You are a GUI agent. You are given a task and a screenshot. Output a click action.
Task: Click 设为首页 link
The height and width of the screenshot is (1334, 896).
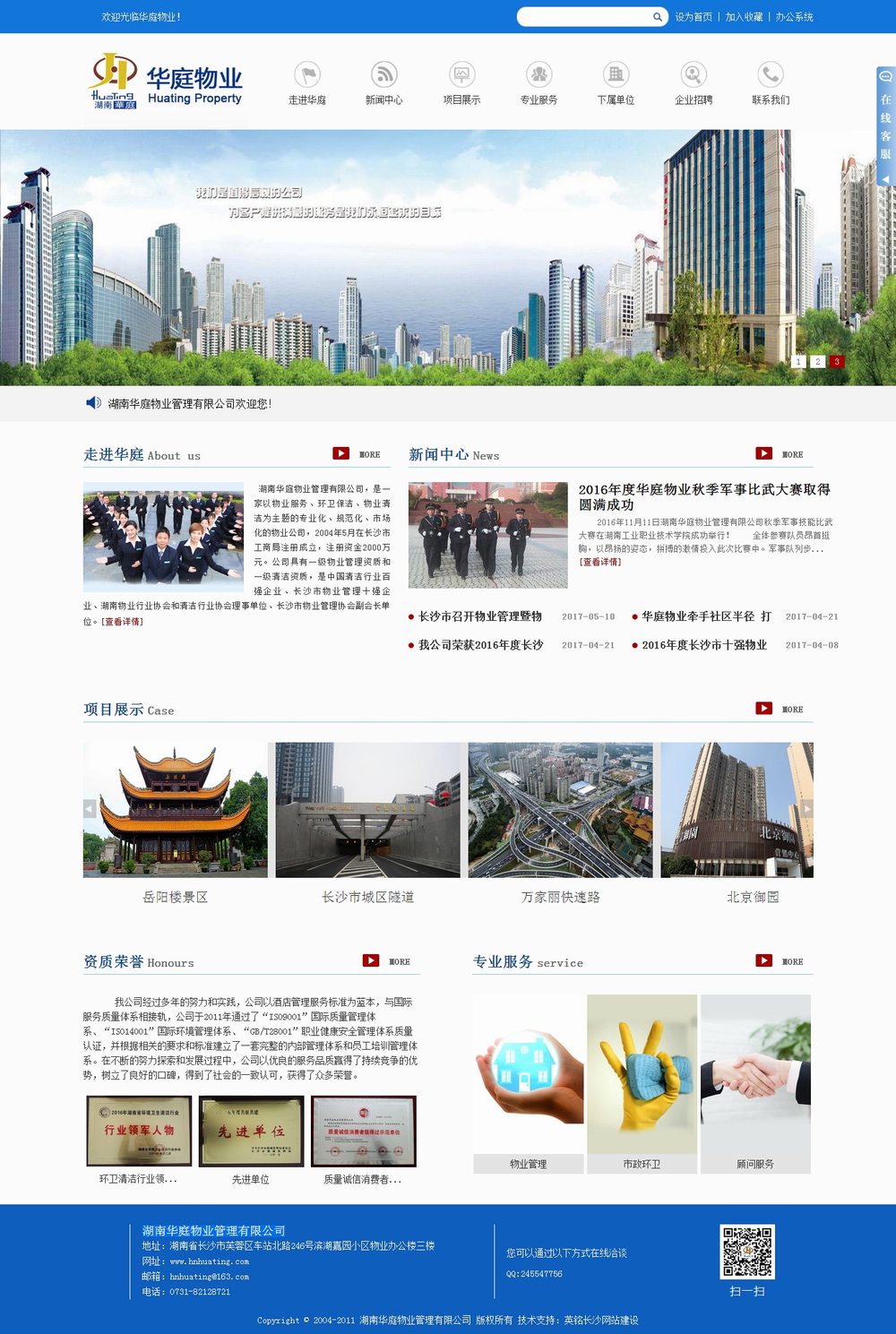coord(694,17)
